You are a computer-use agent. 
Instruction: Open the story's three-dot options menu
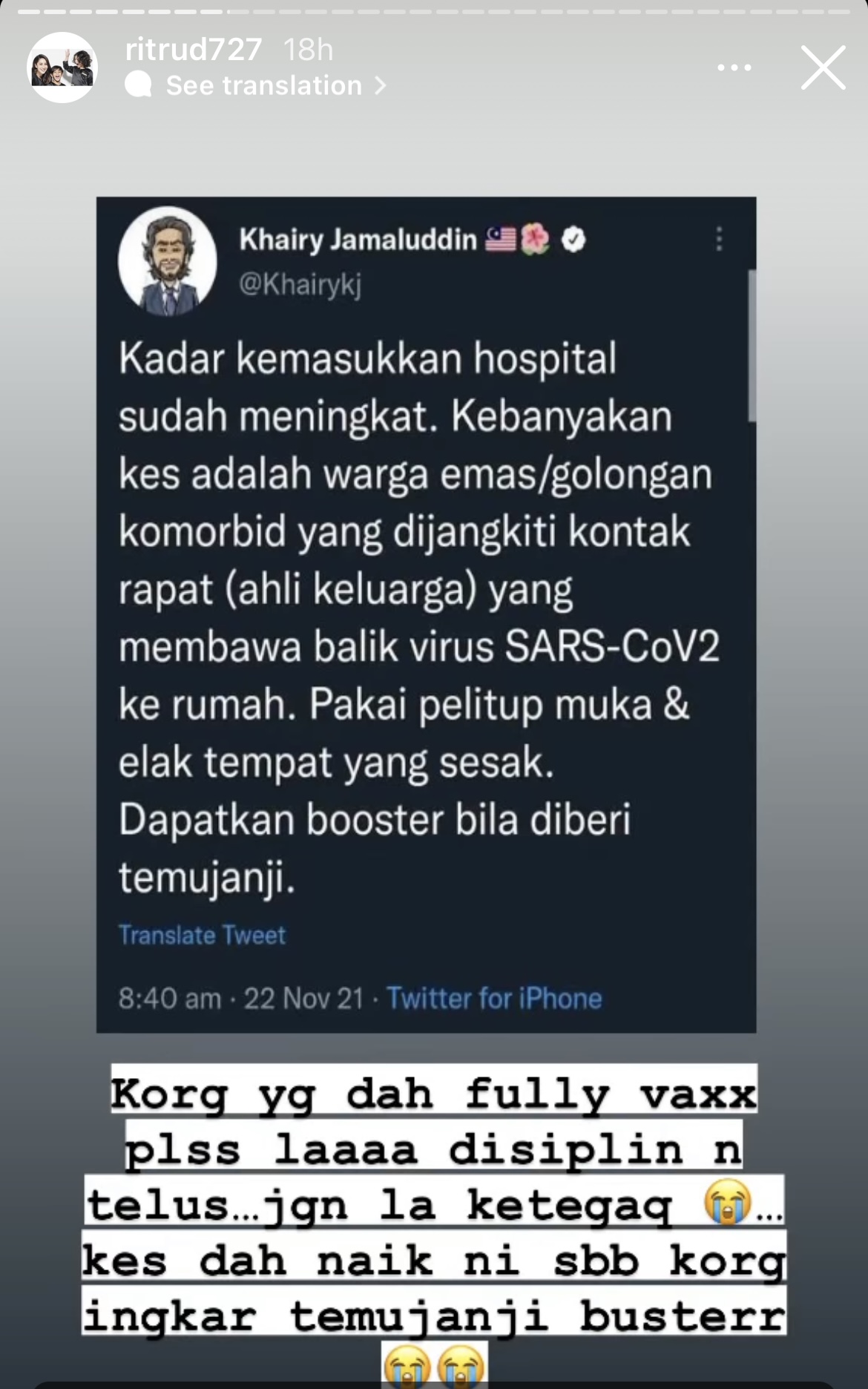tap(734, 68)
